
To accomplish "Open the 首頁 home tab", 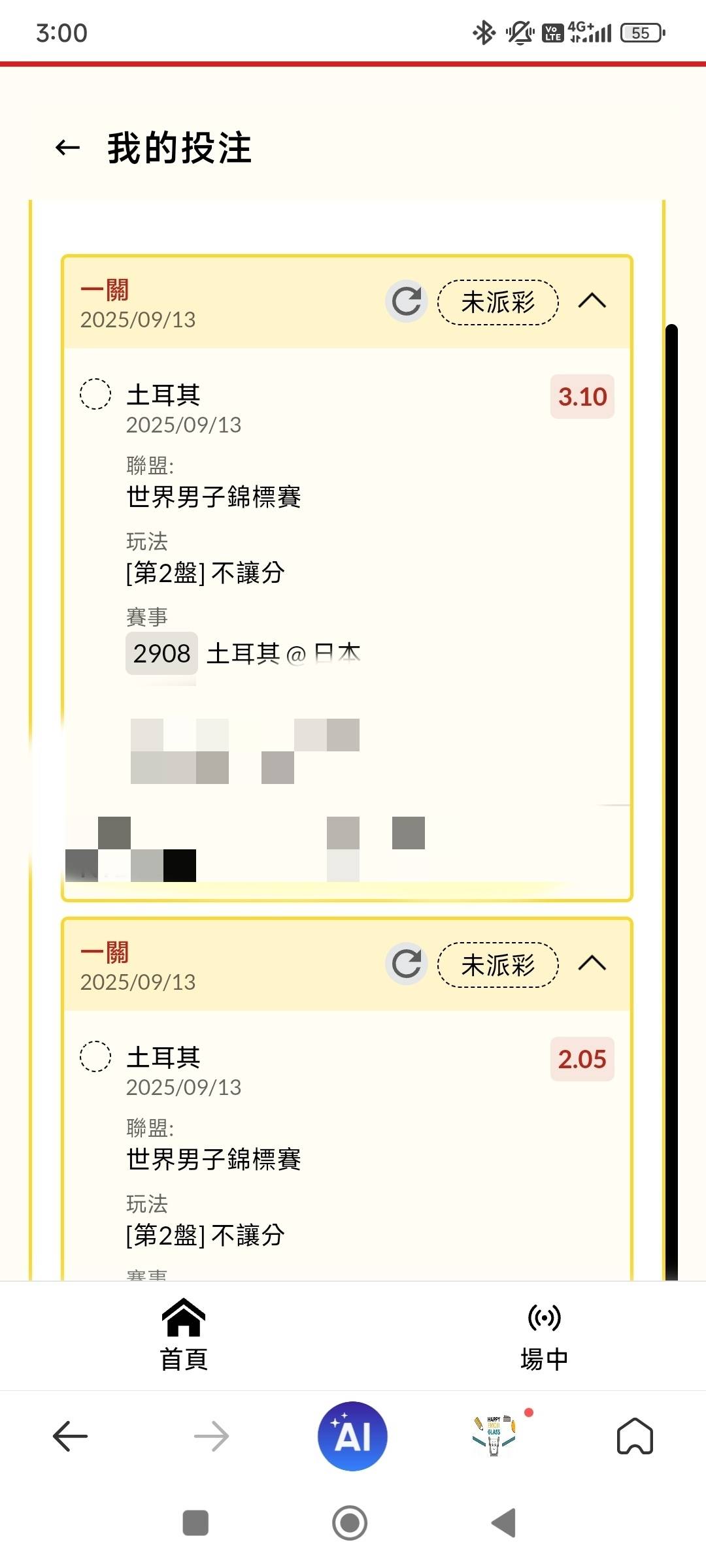I will [x=184, y=1335].
